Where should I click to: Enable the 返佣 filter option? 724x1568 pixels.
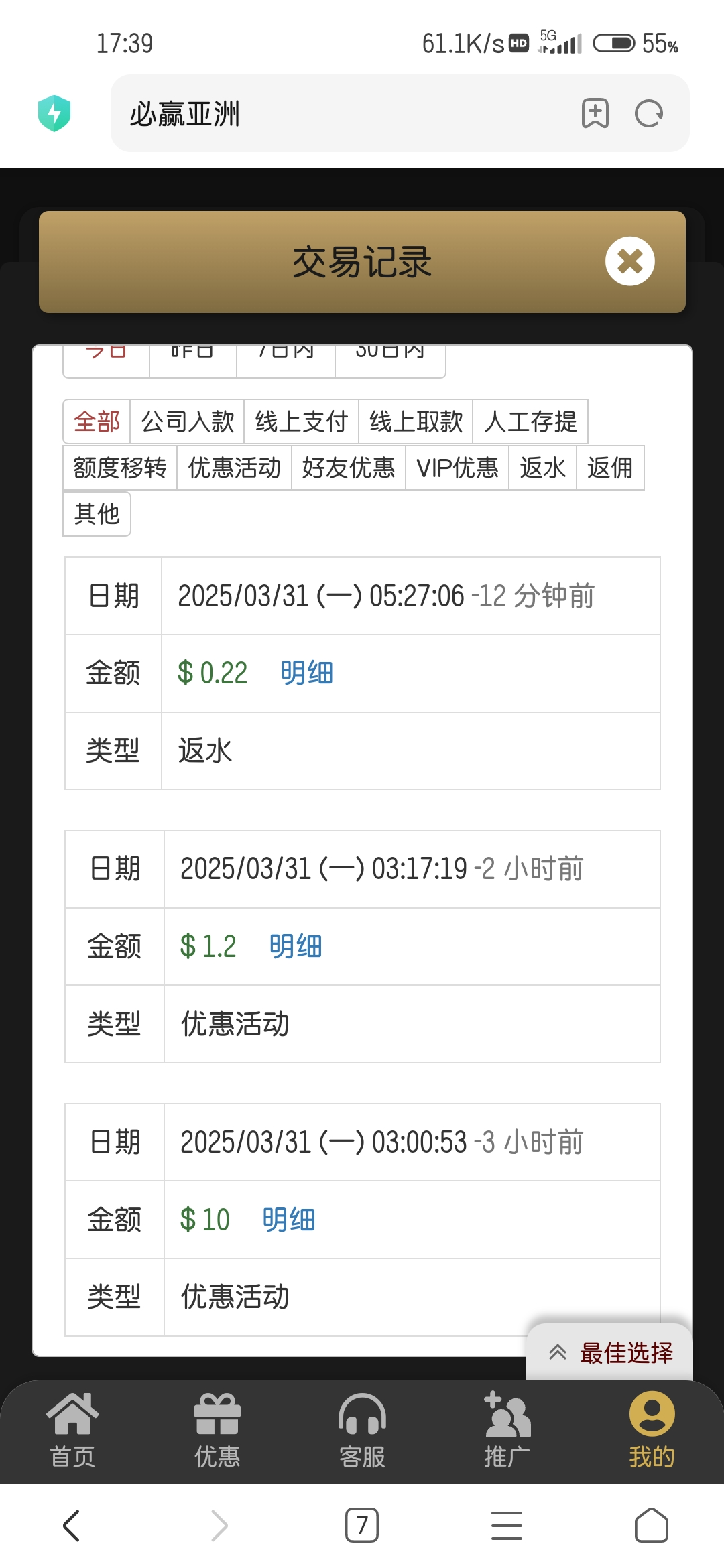610,468
